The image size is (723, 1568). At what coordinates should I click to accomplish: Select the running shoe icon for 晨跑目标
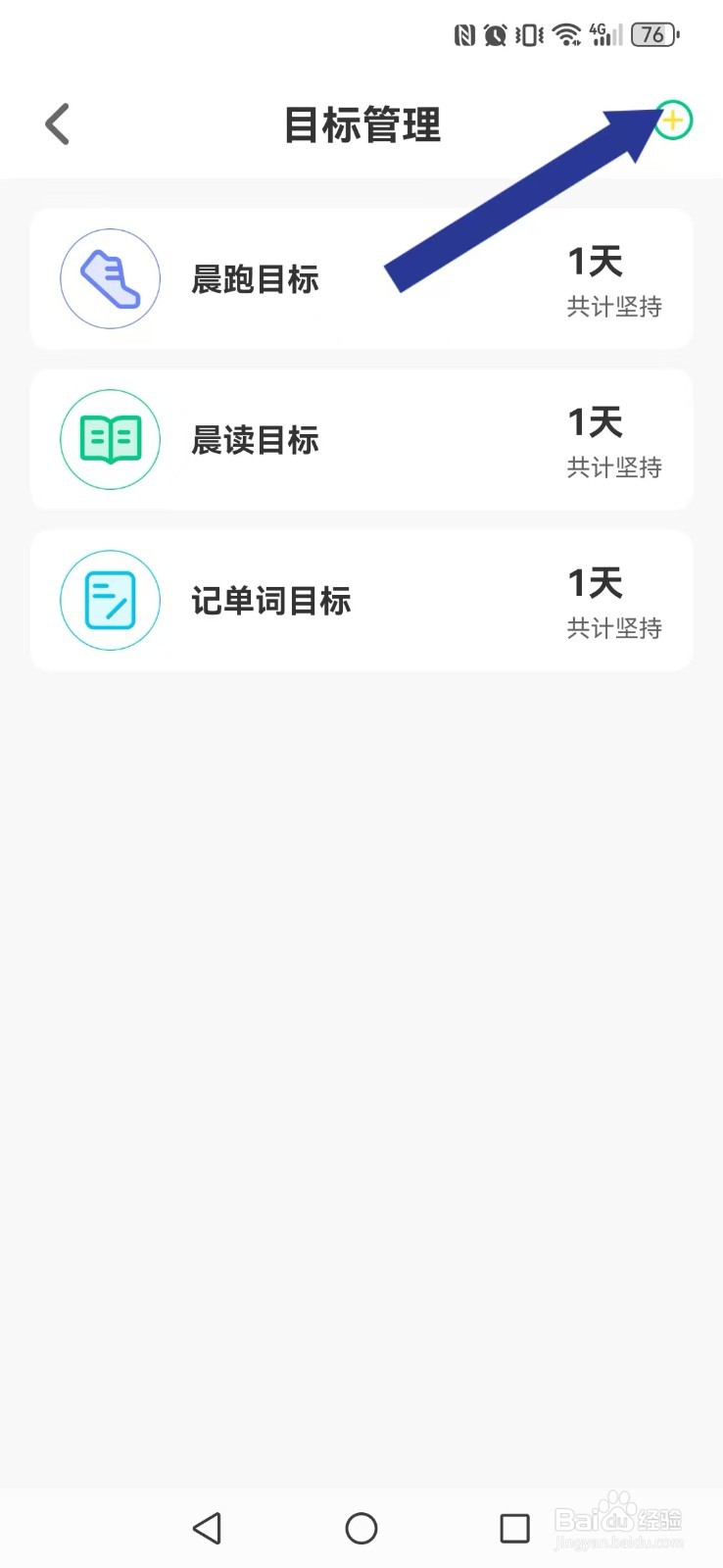click(x=110, y=278)
